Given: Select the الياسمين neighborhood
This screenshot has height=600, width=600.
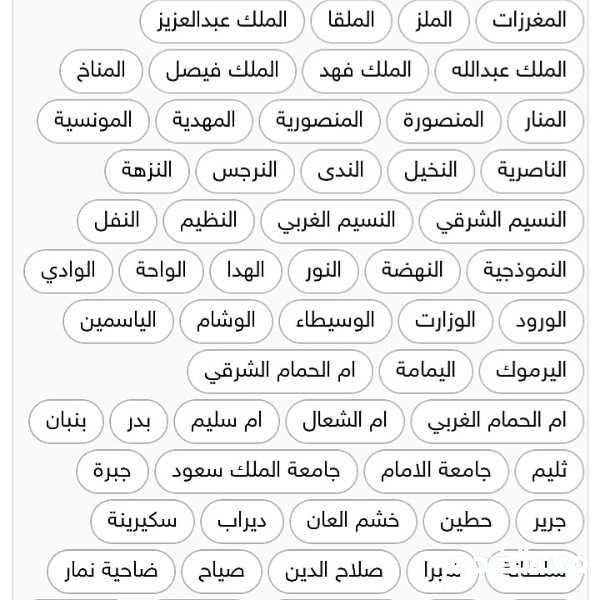Looking at the screenshot, I should point(116,320).
